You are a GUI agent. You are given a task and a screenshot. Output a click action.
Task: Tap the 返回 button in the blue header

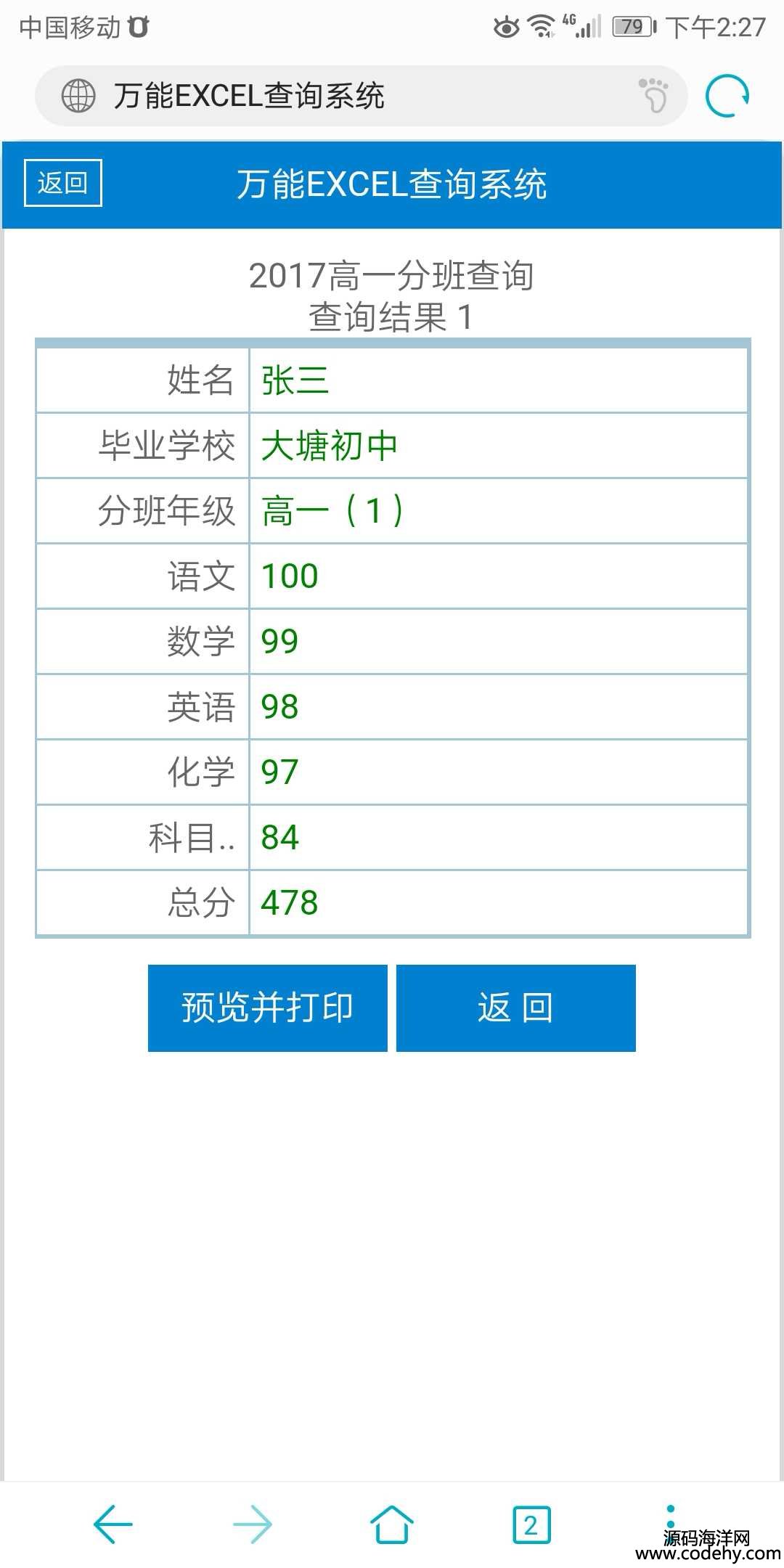[x=63, y=183]
